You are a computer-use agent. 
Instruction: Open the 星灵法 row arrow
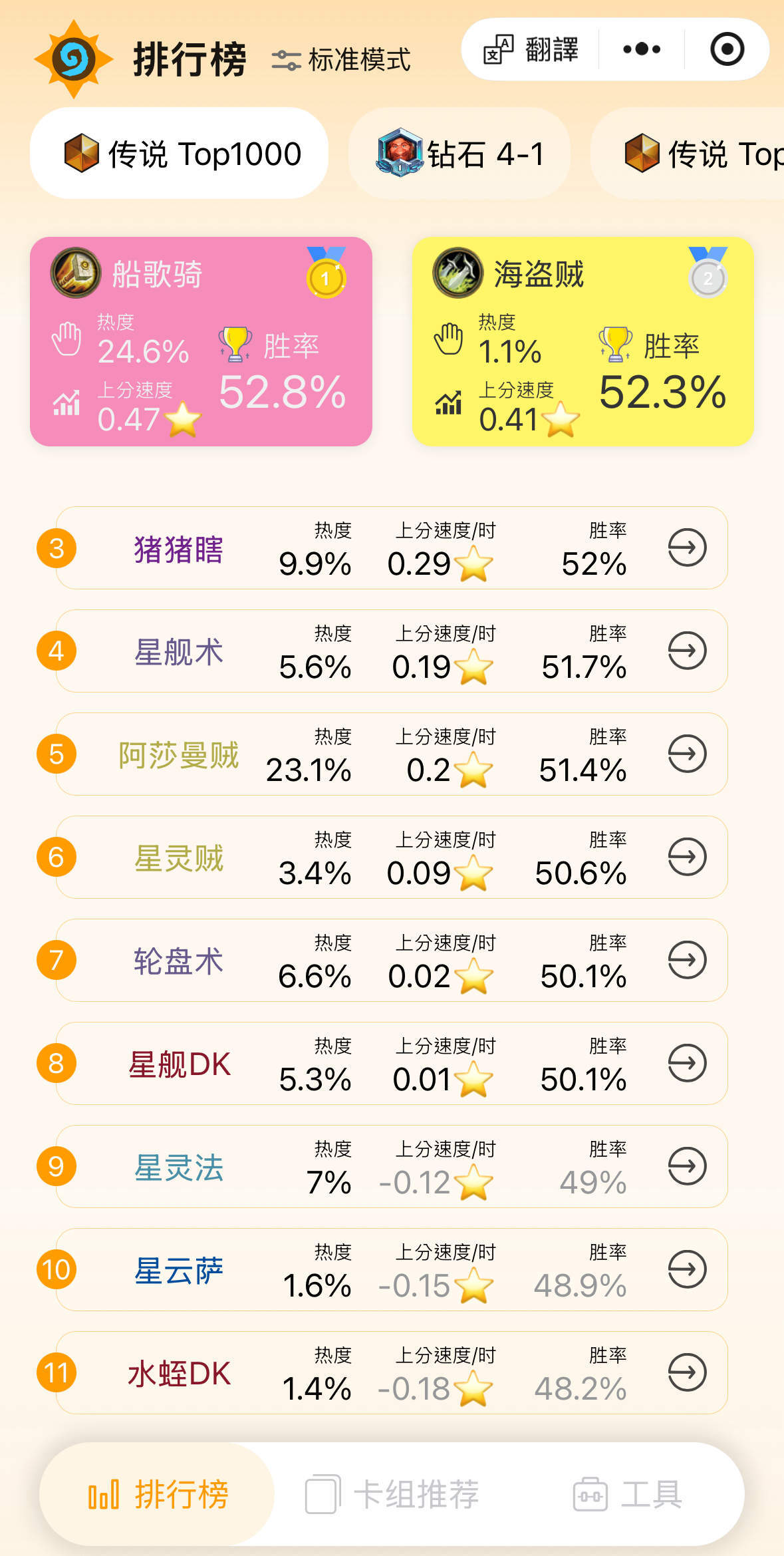click(x=686, y=1166)
